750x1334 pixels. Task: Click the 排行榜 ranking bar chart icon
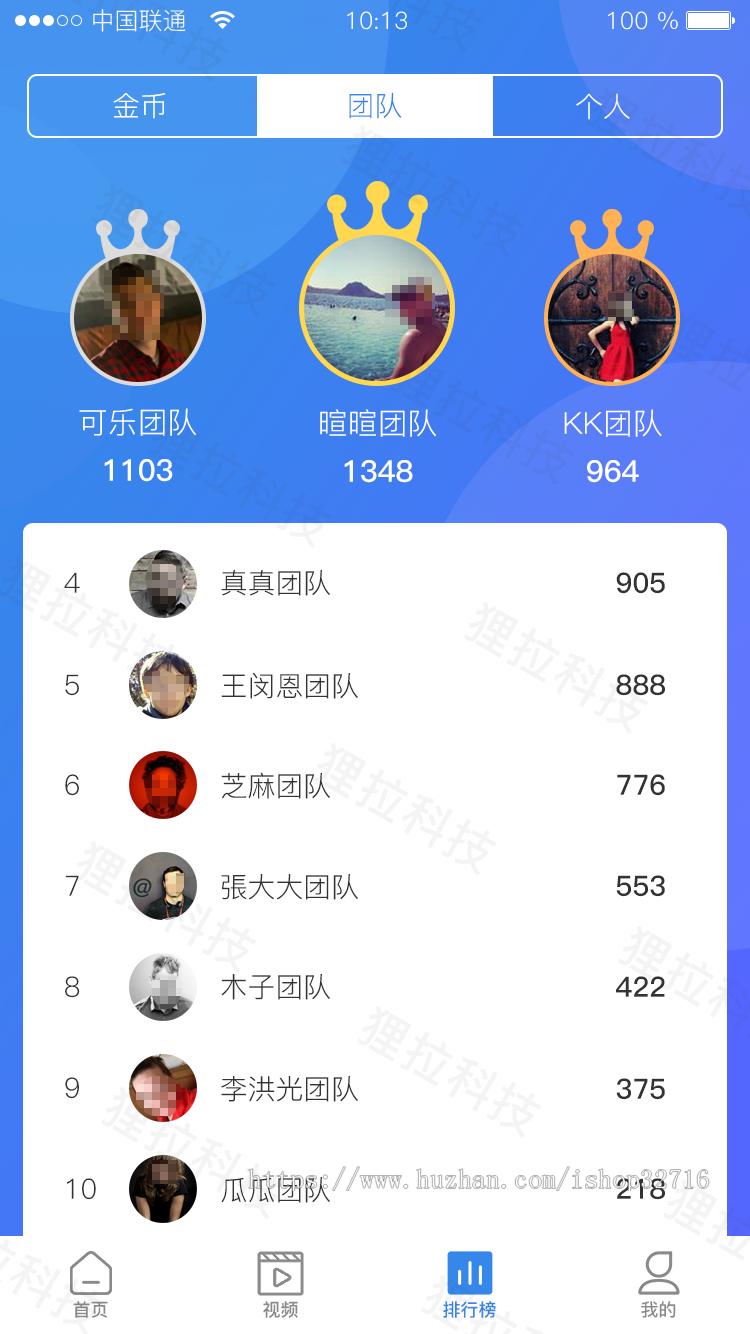[470, 1270]
